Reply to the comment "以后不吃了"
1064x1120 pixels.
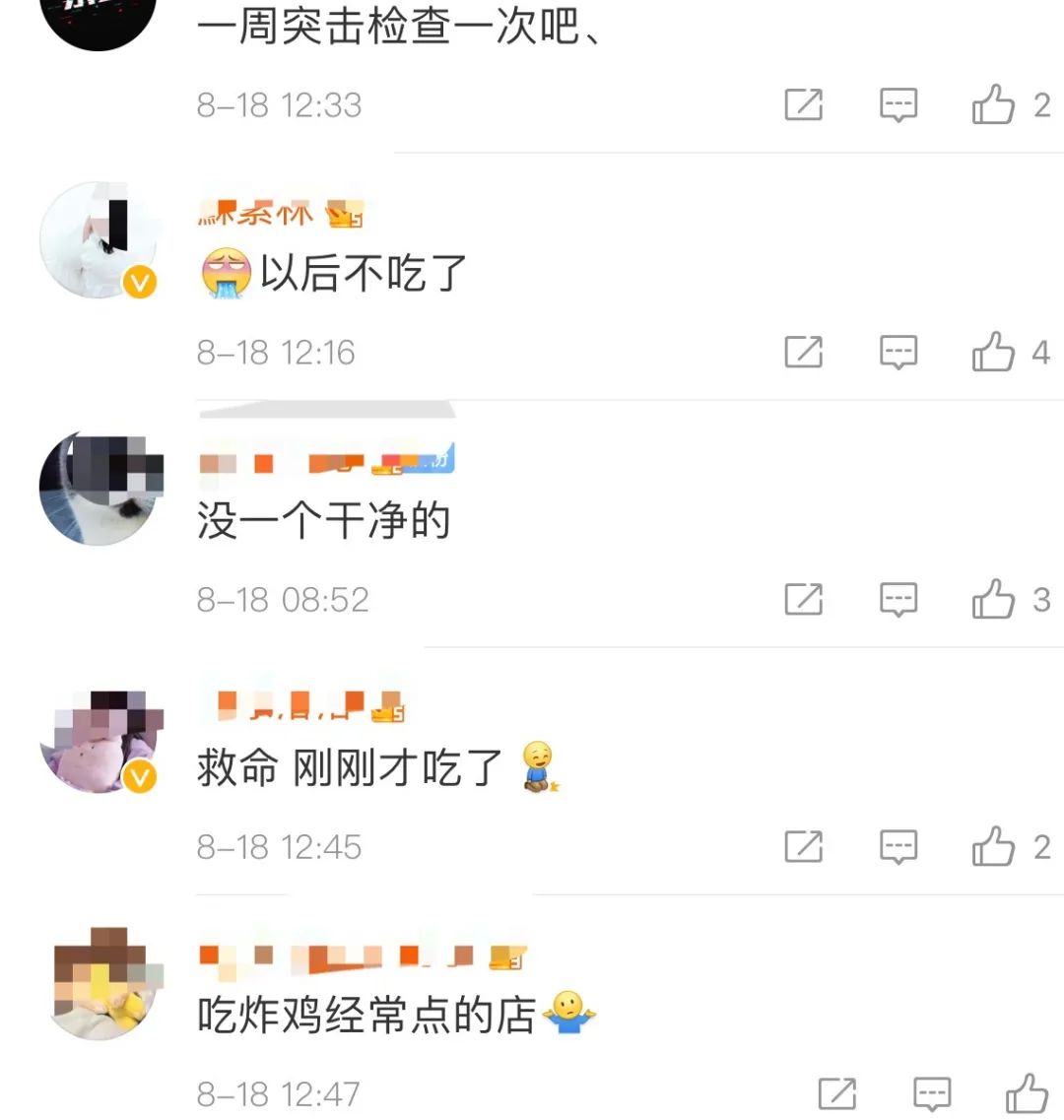898,352
